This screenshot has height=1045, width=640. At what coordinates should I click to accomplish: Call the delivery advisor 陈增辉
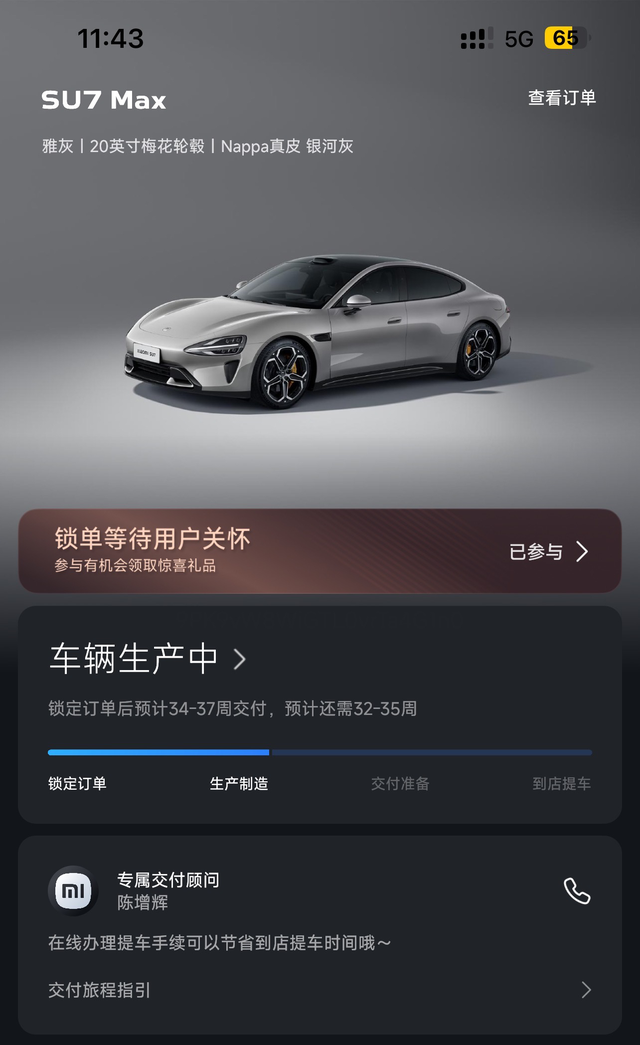577,891
